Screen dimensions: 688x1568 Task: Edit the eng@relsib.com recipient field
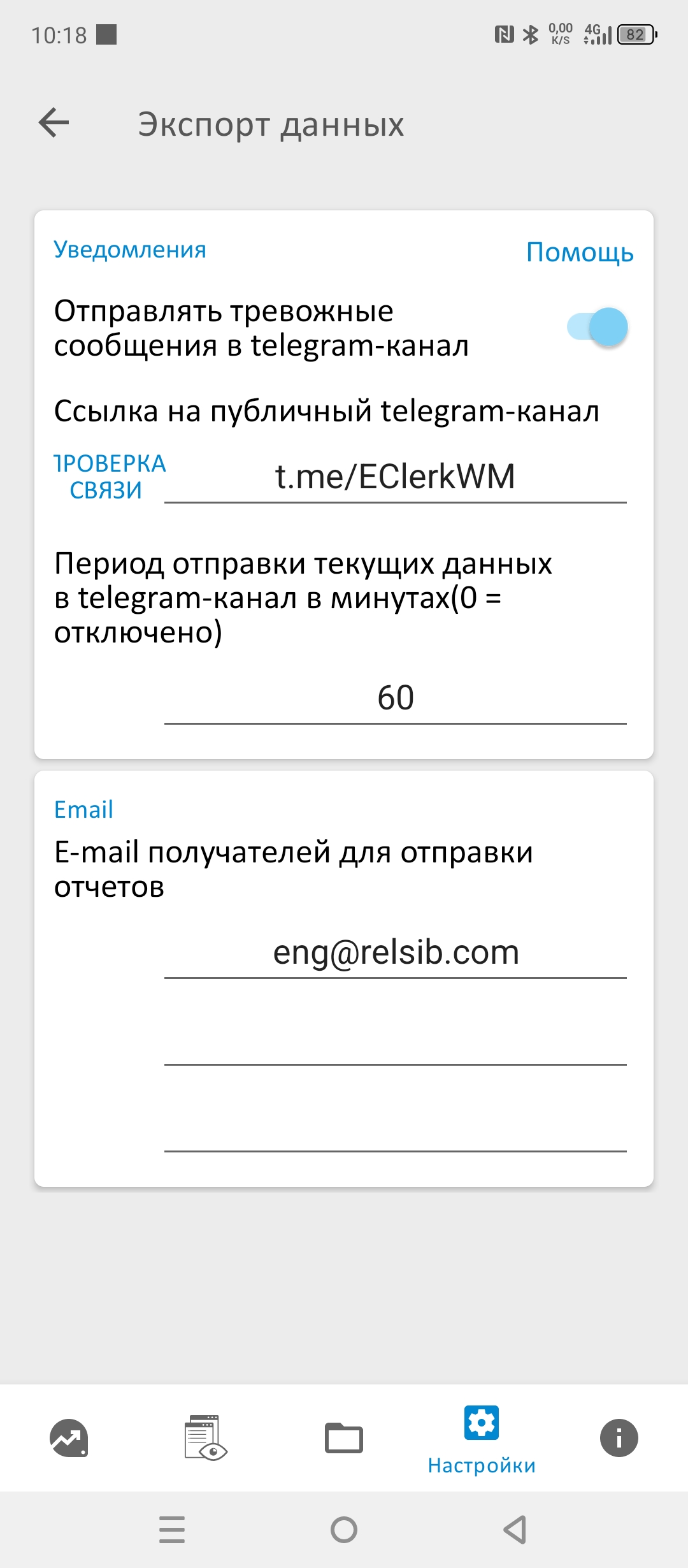click(395, 952)
